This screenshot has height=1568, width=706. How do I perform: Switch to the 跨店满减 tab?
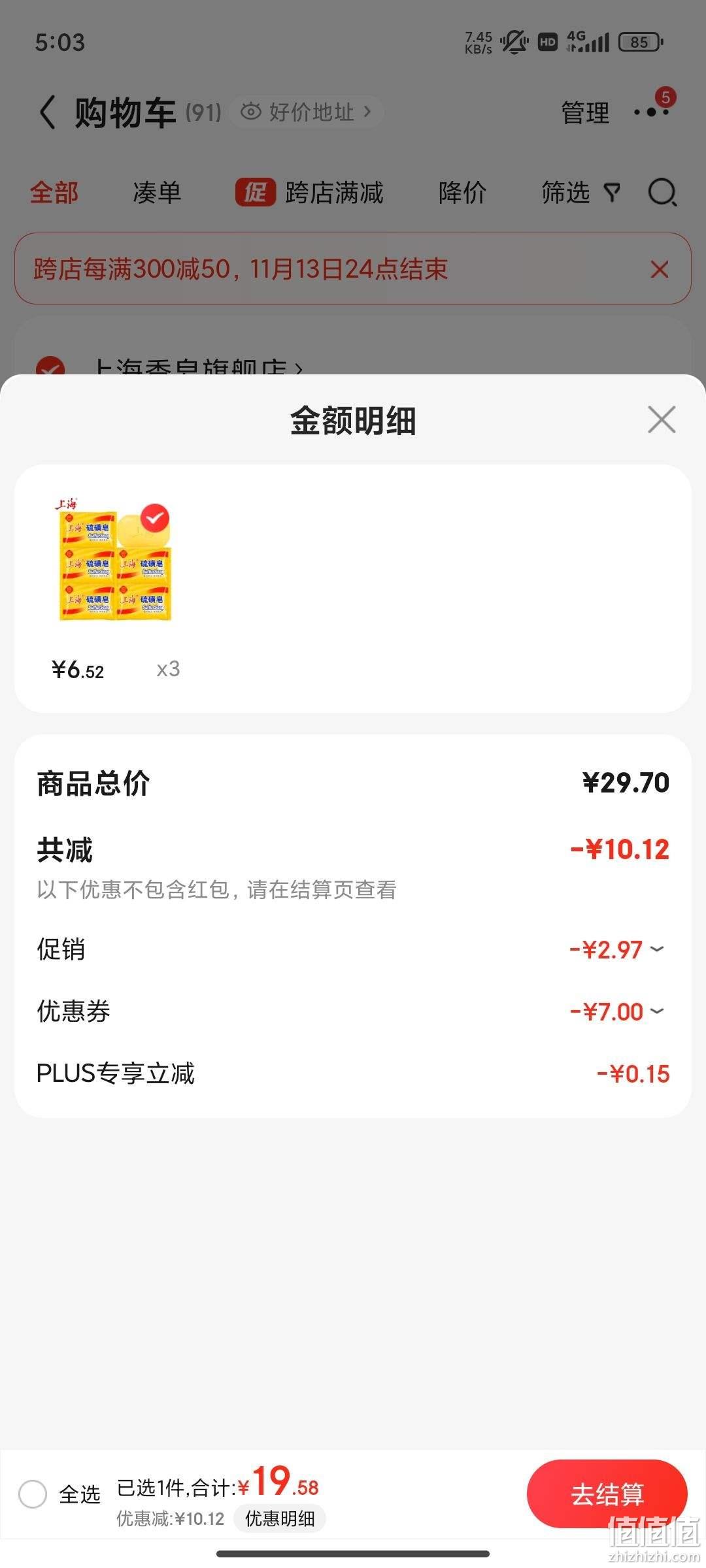coord(310,193)
